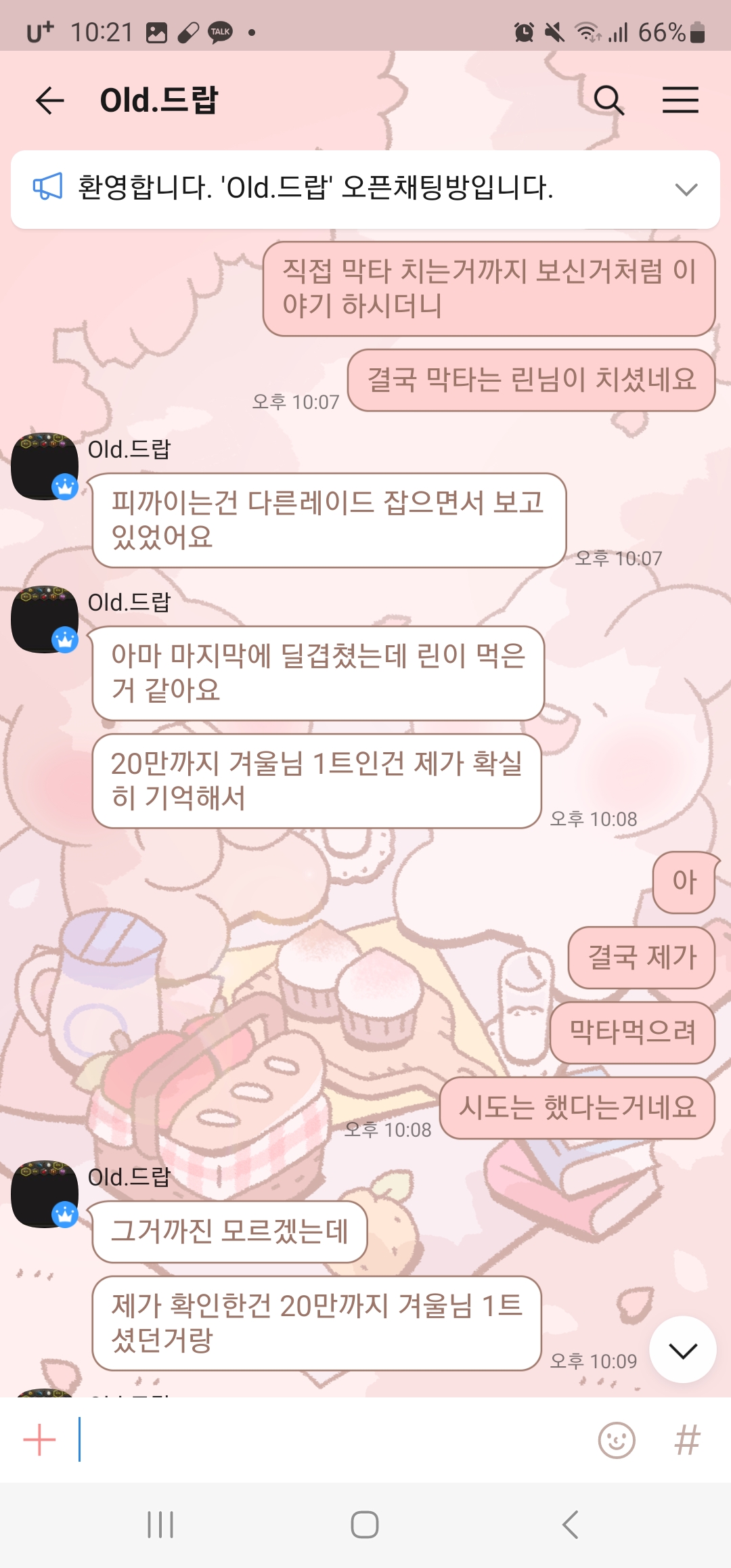Go to the system home screen

(365, 1525)
